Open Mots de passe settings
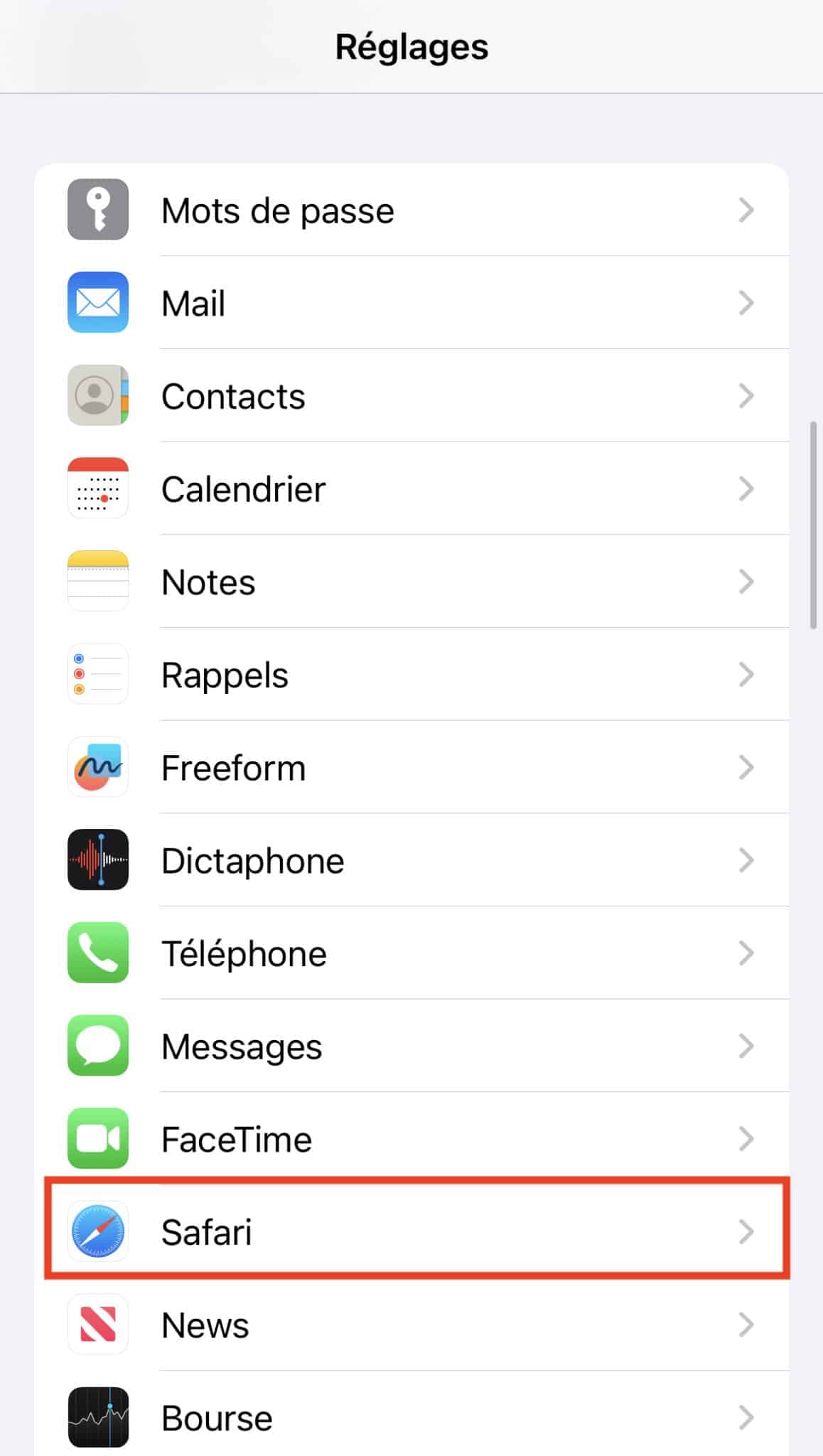 tap(411, 210)
